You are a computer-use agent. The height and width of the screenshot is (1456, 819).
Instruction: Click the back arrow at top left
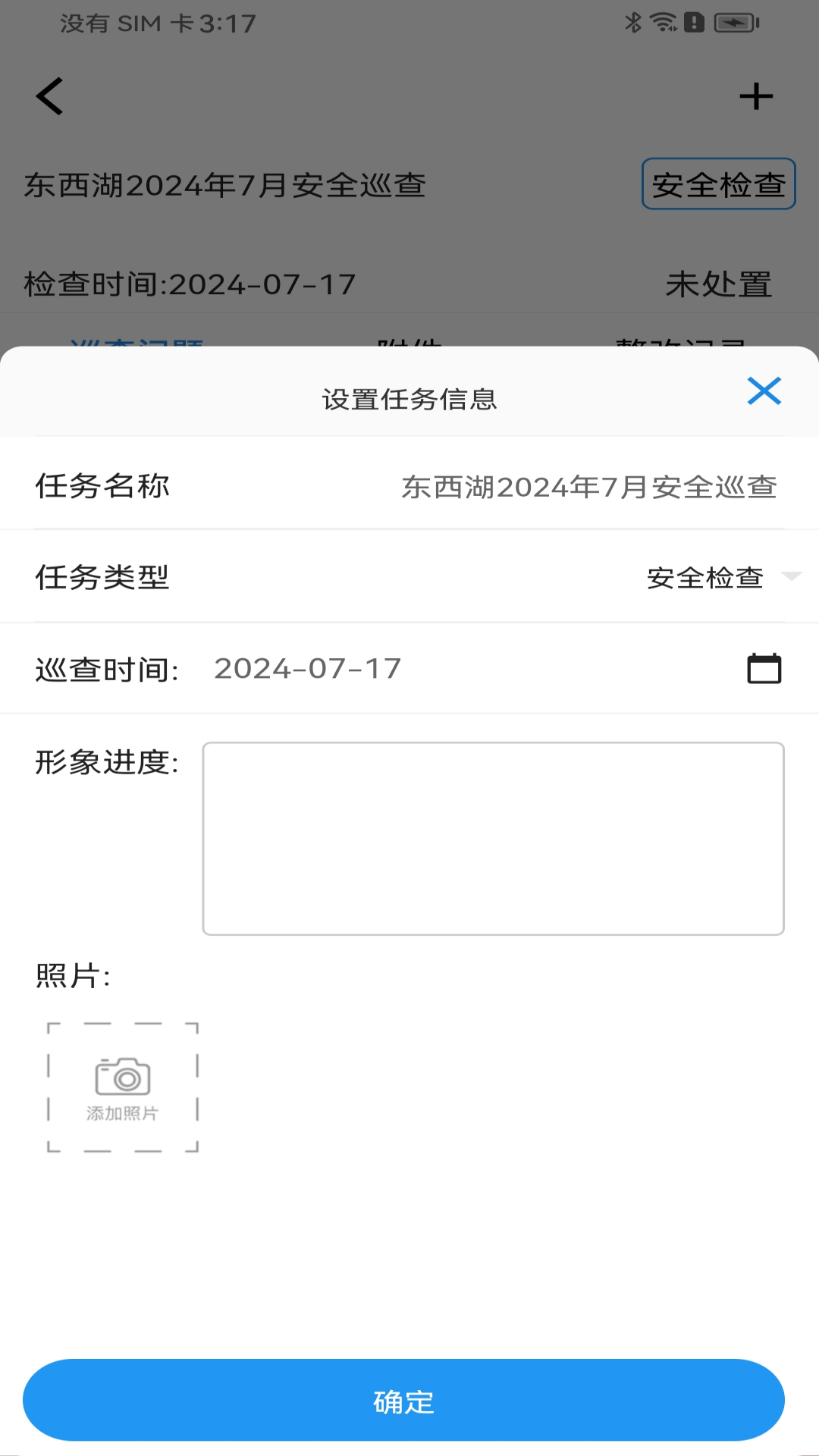(x=48, y=96)
